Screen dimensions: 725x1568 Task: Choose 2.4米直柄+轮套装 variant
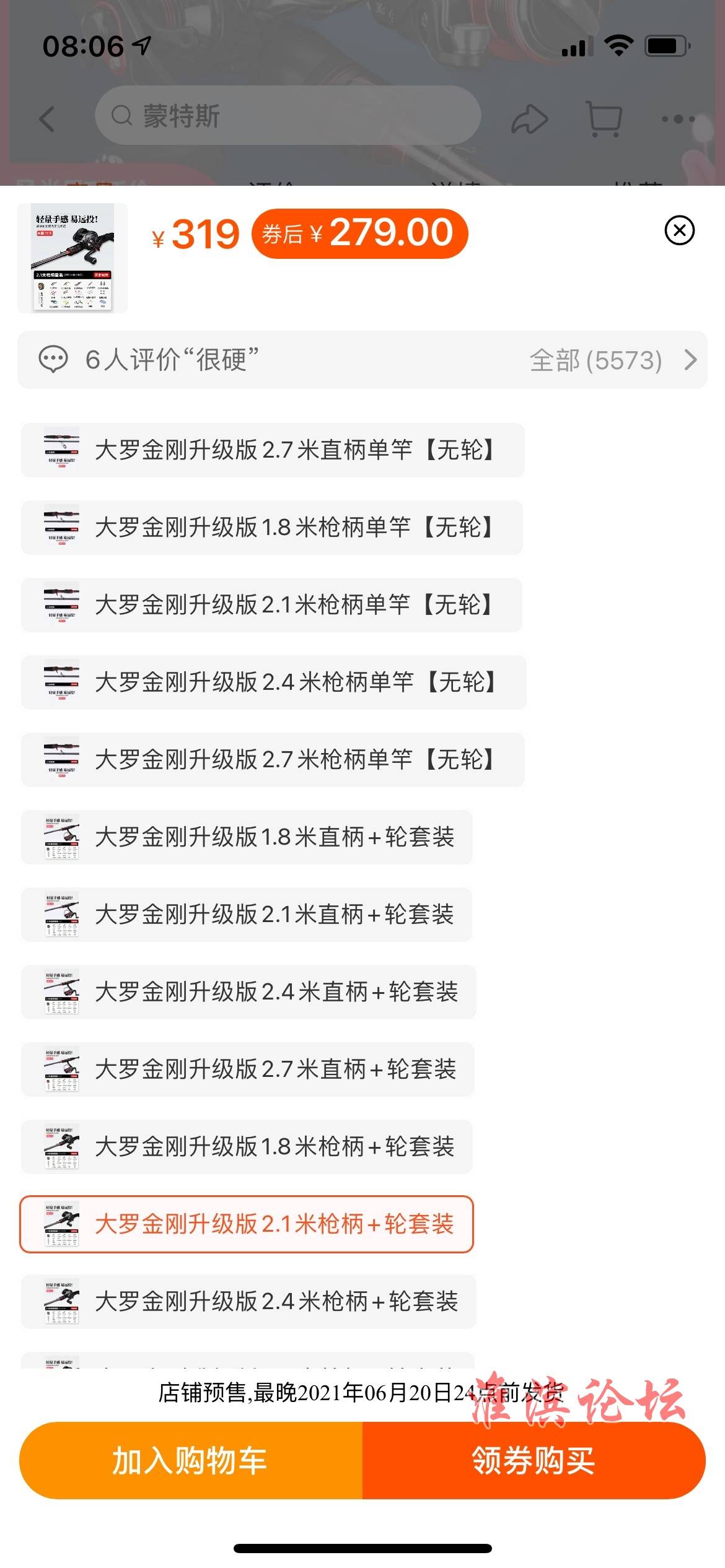(248, 992)
